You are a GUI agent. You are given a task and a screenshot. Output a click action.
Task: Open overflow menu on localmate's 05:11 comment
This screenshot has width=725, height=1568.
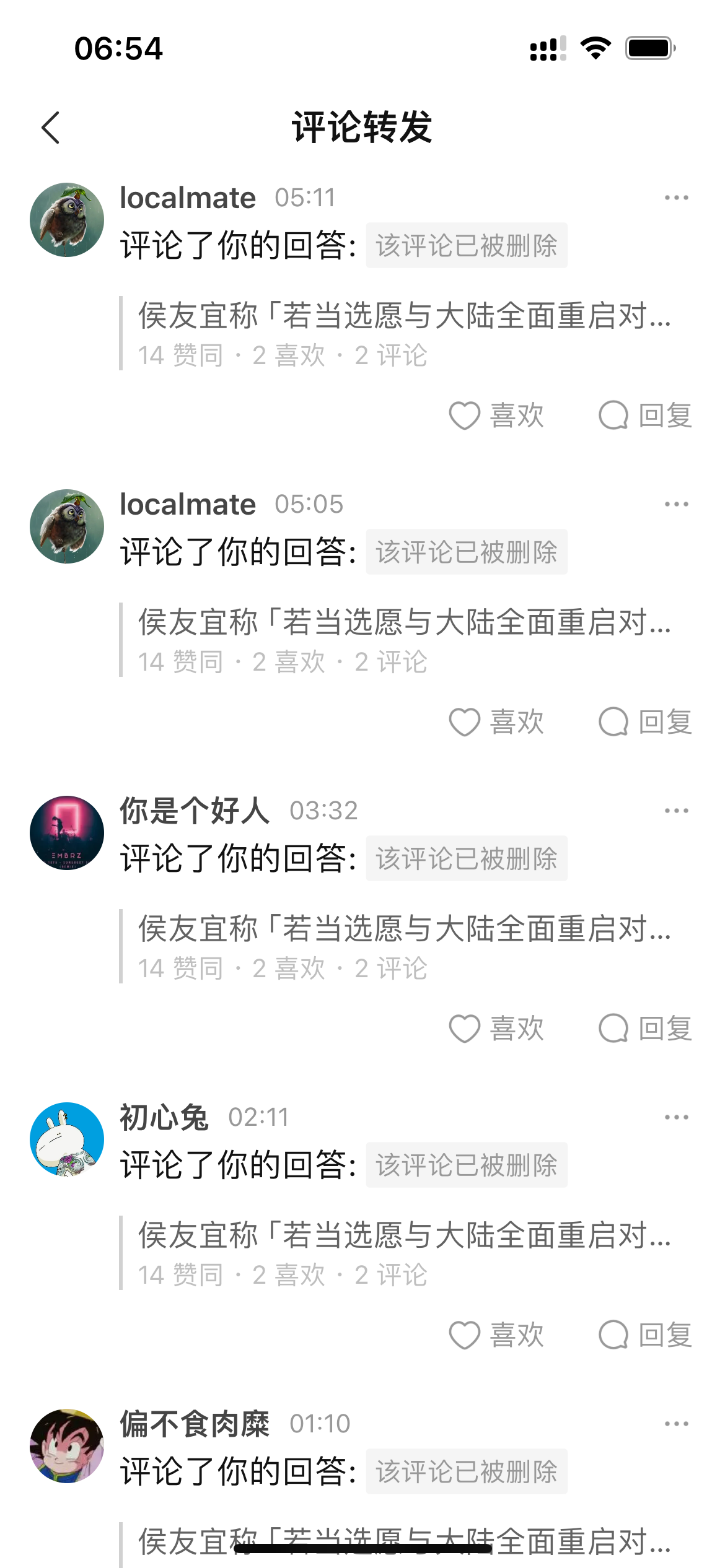click(675, 198)
